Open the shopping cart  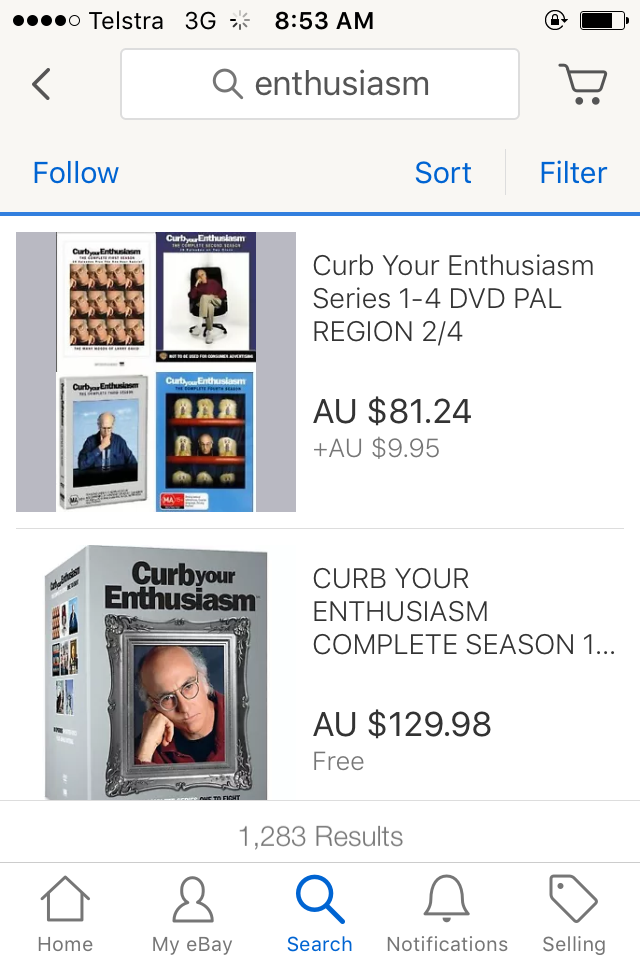coord(582,84)
